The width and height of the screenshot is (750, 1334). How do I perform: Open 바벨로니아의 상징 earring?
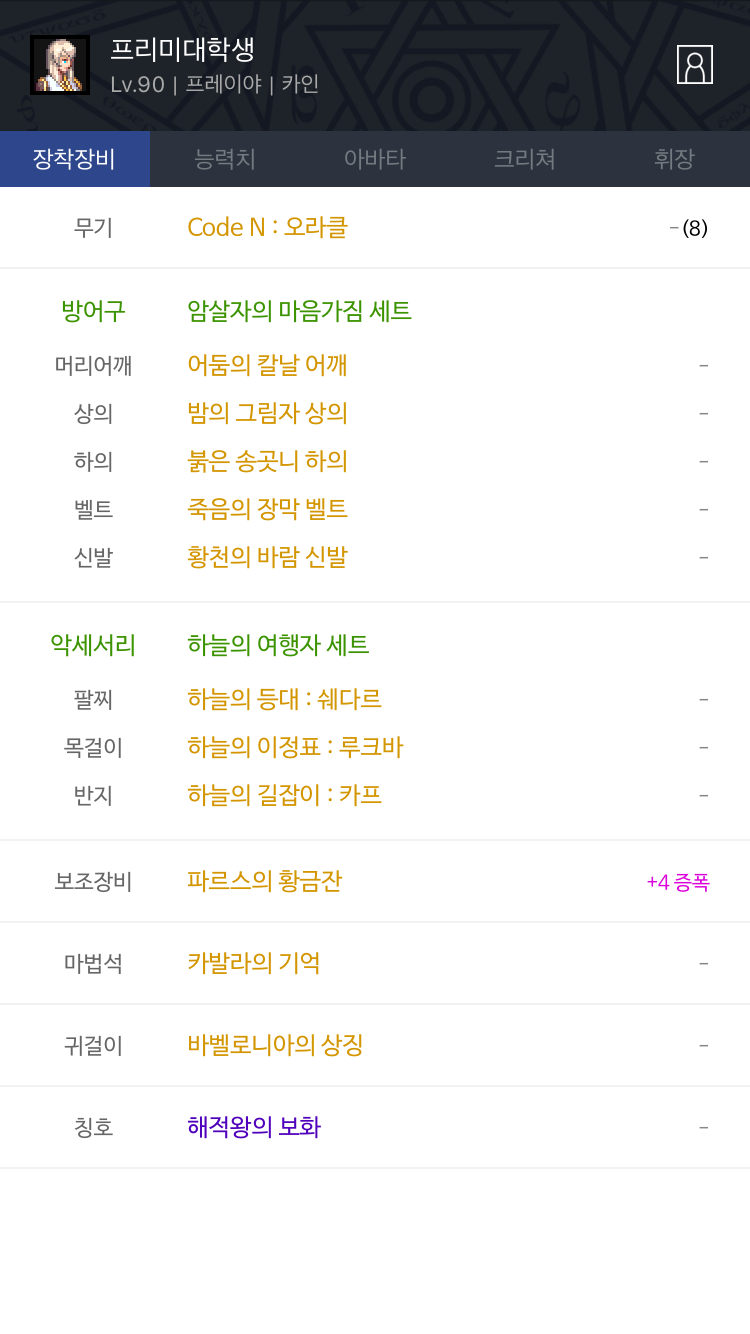click(275, 1045)
